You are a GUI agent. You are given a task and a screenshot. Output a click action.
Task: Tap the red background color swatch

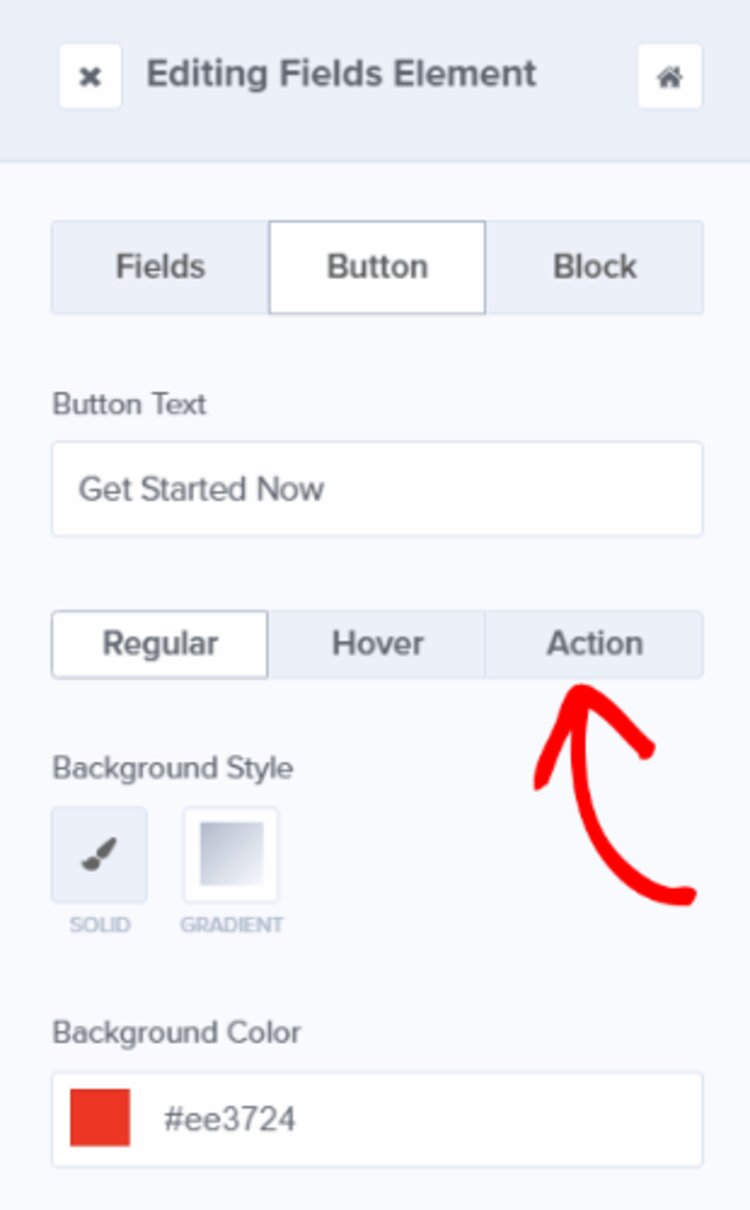(100, 1118)
